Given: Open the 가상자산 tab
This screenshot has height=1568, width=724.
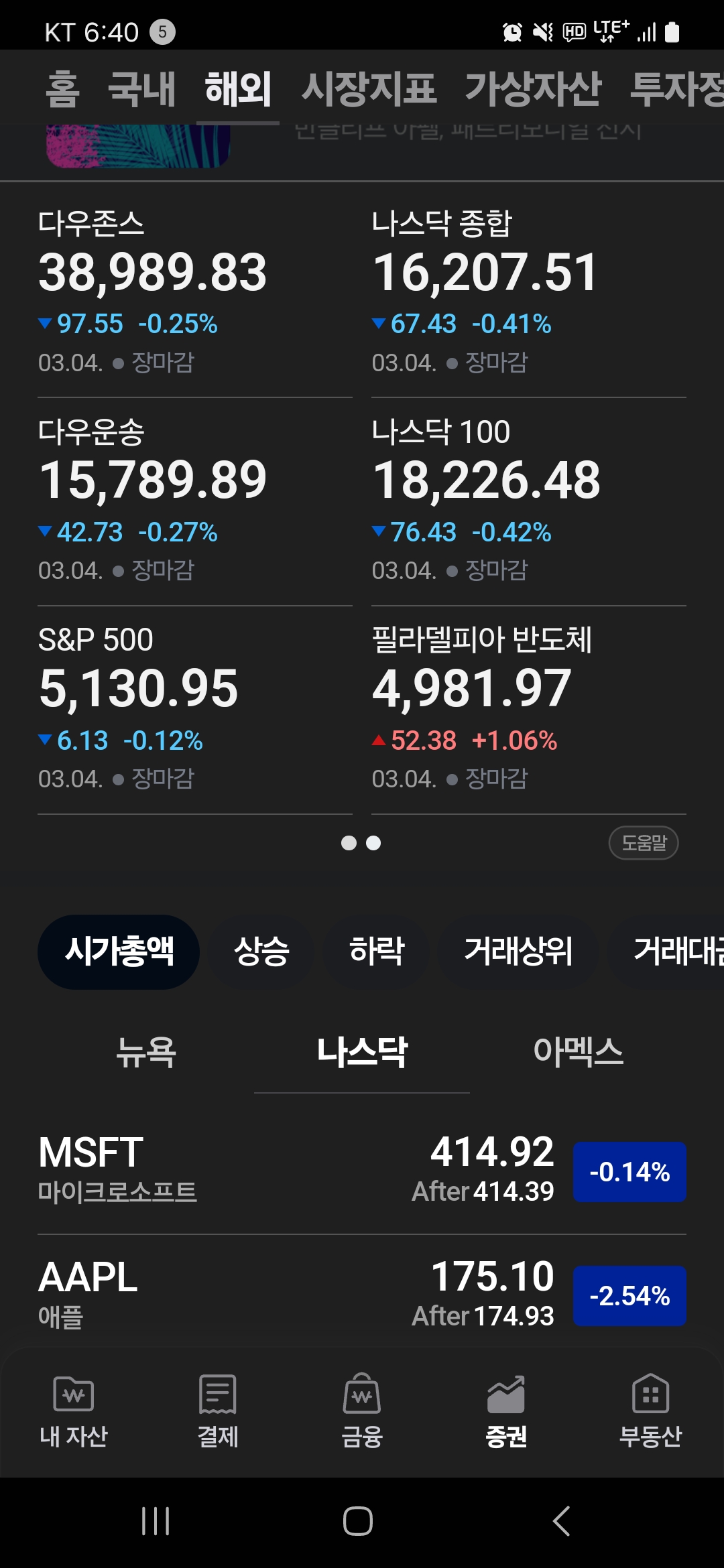Looking at the screenshot, I should click(533, 88).
